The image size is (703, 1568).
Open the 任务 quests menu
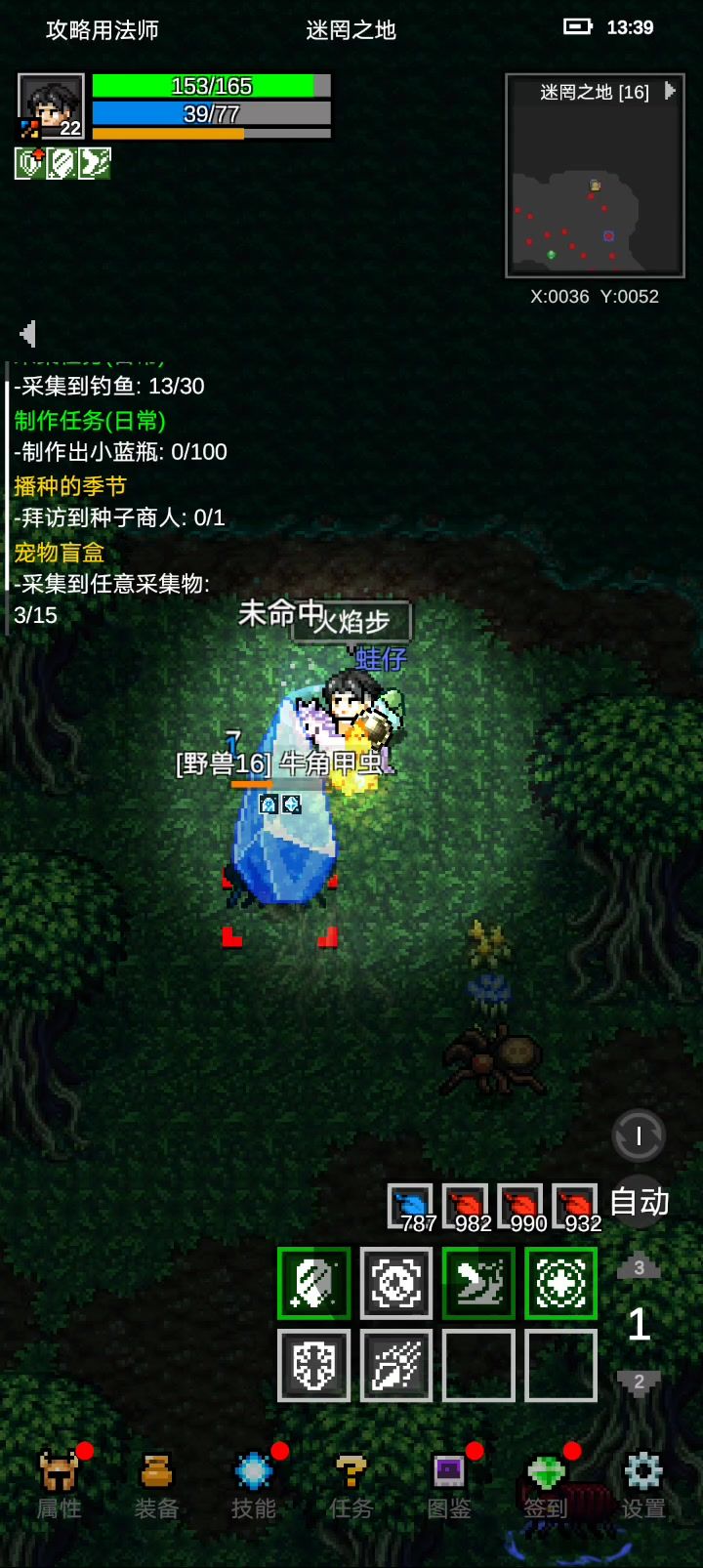click(351, 1484)
